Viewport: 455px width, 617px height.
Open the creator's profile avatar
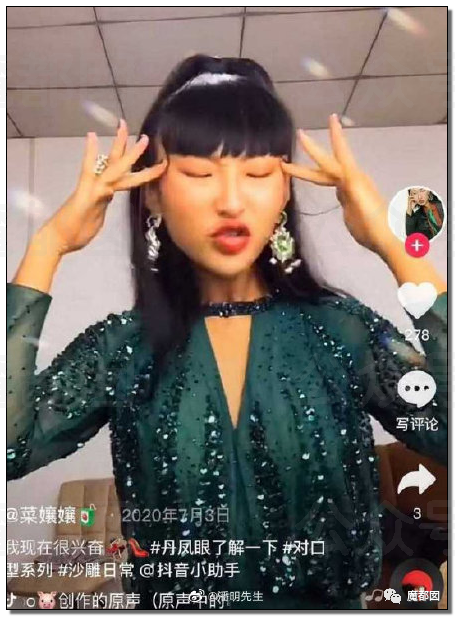417,214
